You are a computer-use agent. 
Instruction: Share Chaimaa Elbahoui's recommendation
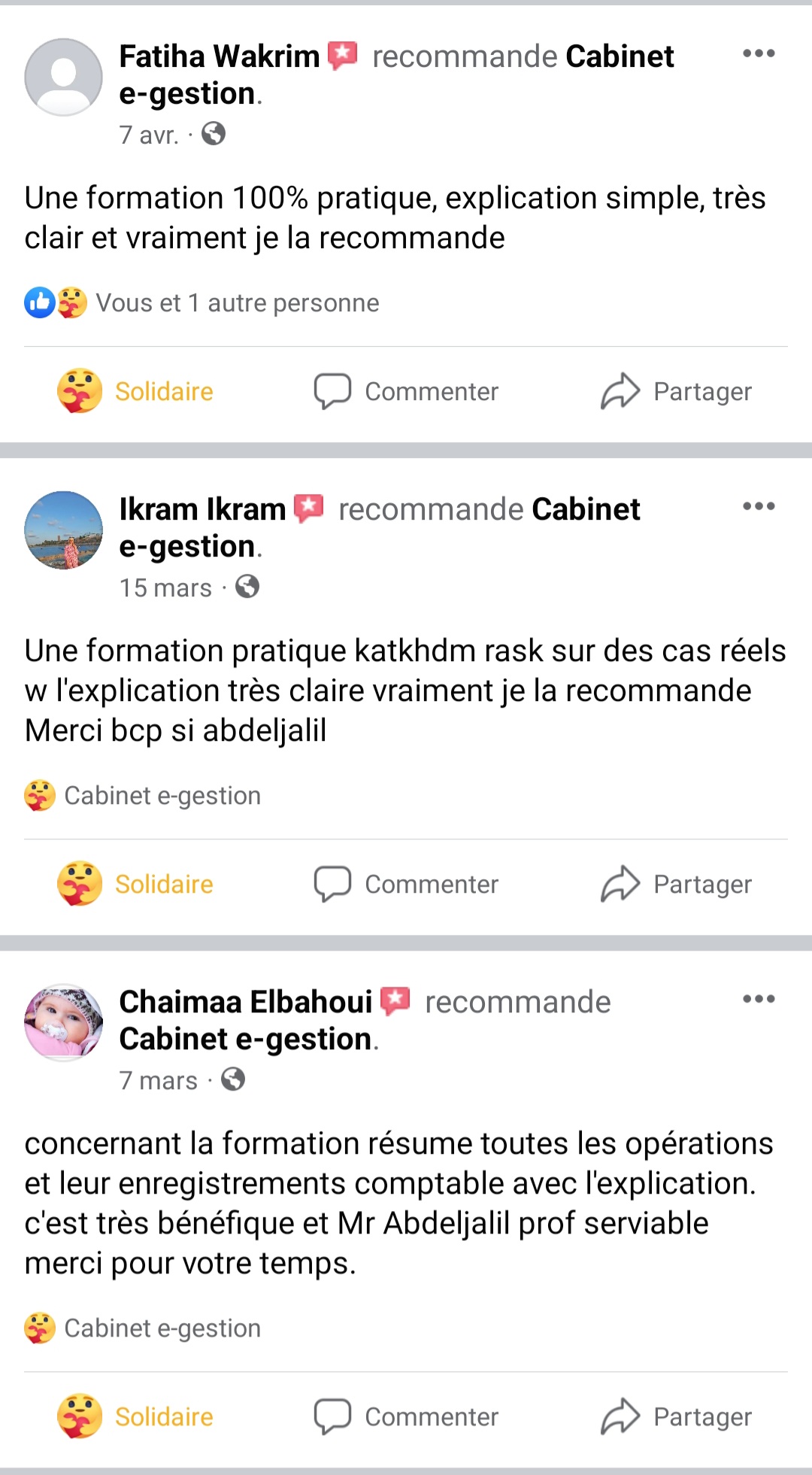676,1416
